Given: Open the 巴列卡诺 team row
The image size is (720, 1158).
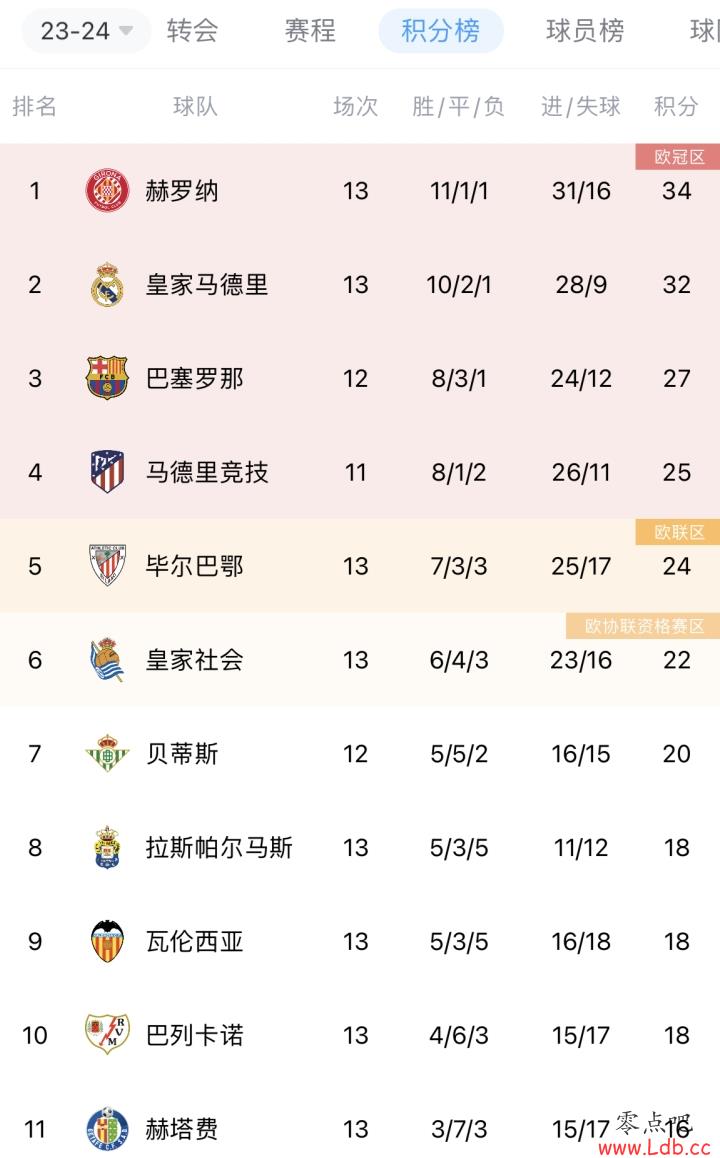Looking at the screenshot, I should (360, 1035).
